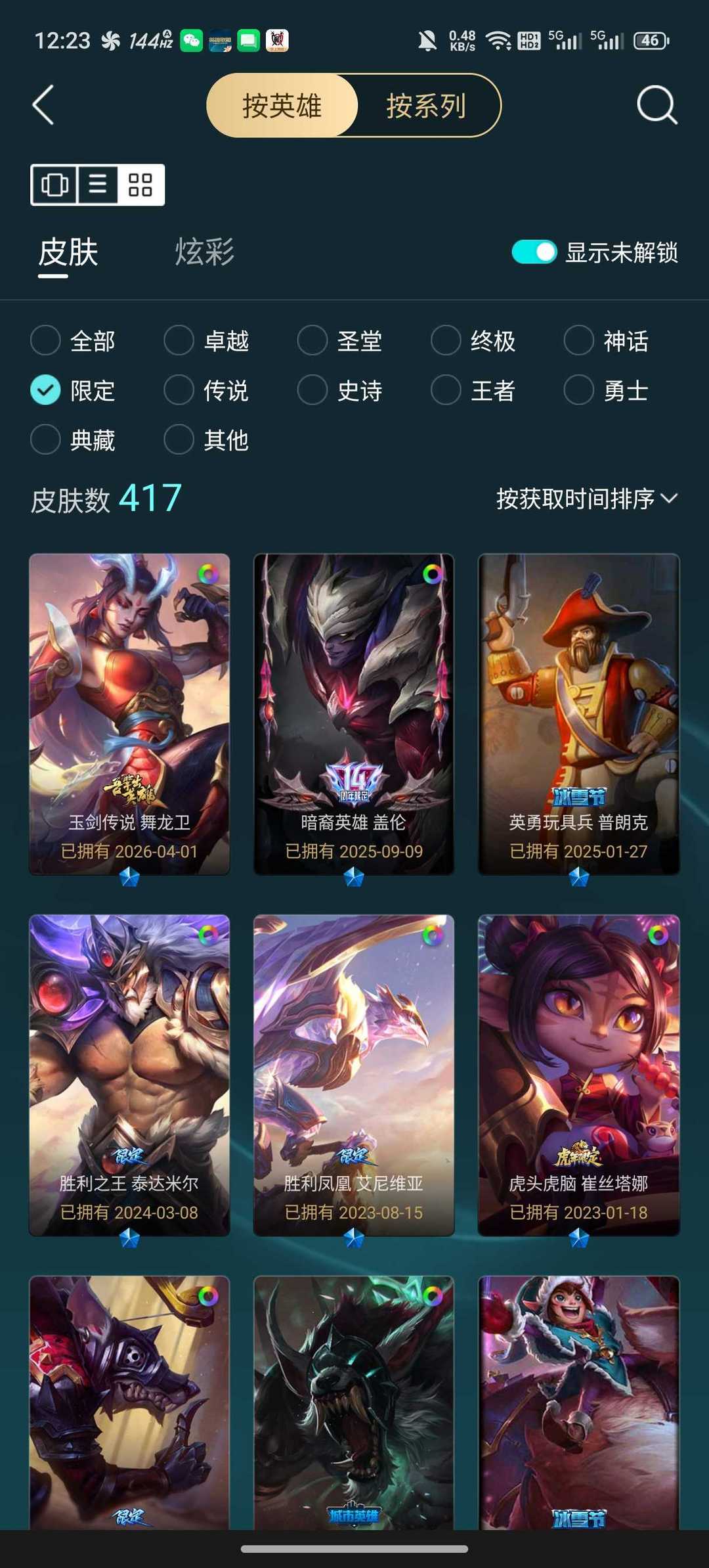Open skin 玉剑传说 舞龙卫

129,714
